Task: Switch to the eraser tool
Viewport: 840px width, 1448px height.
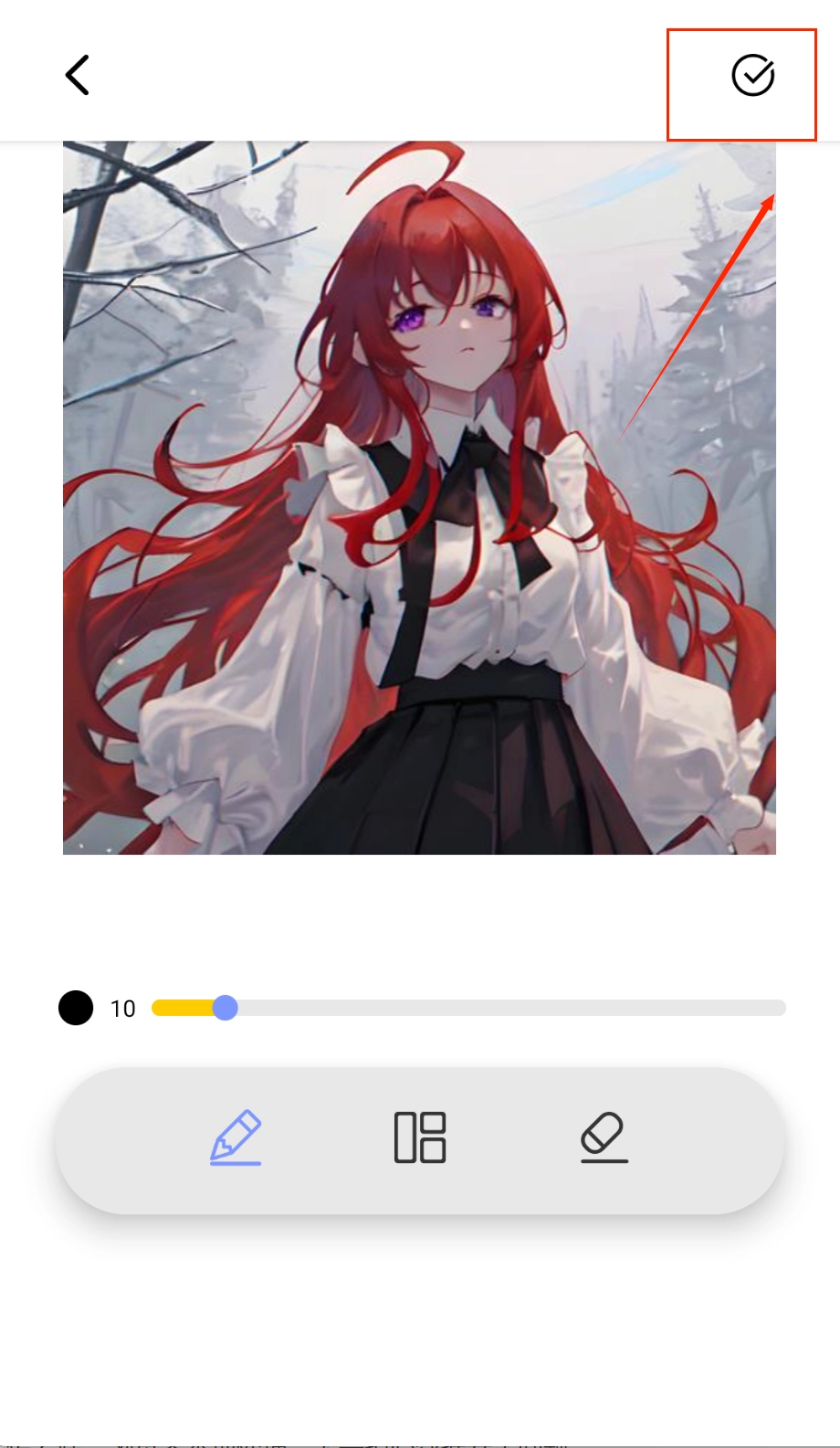Action: pos(604,1137)
